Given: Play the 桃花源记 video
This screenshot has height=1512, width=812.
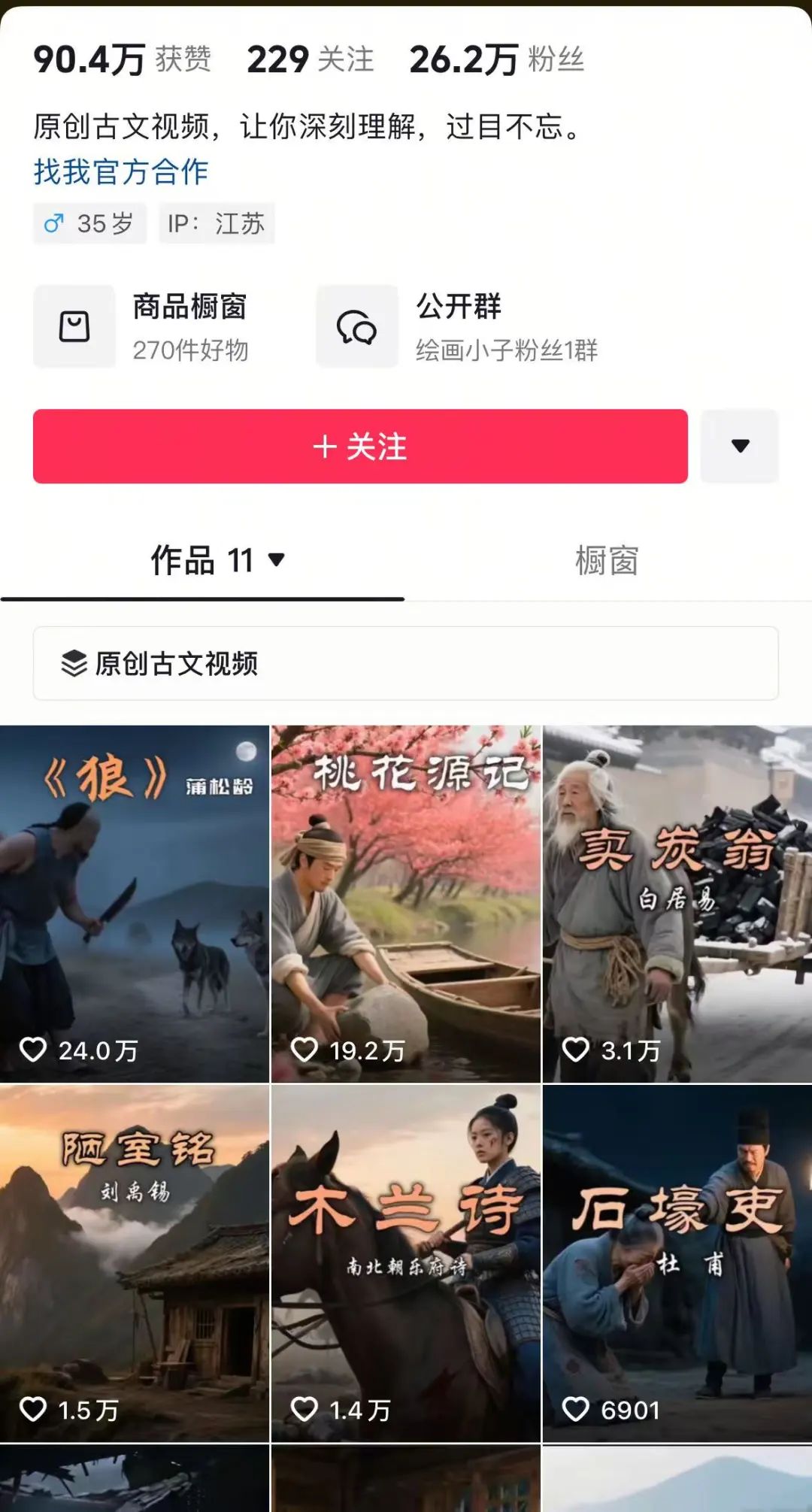Looking at the screenshot, I should point(405,902).
